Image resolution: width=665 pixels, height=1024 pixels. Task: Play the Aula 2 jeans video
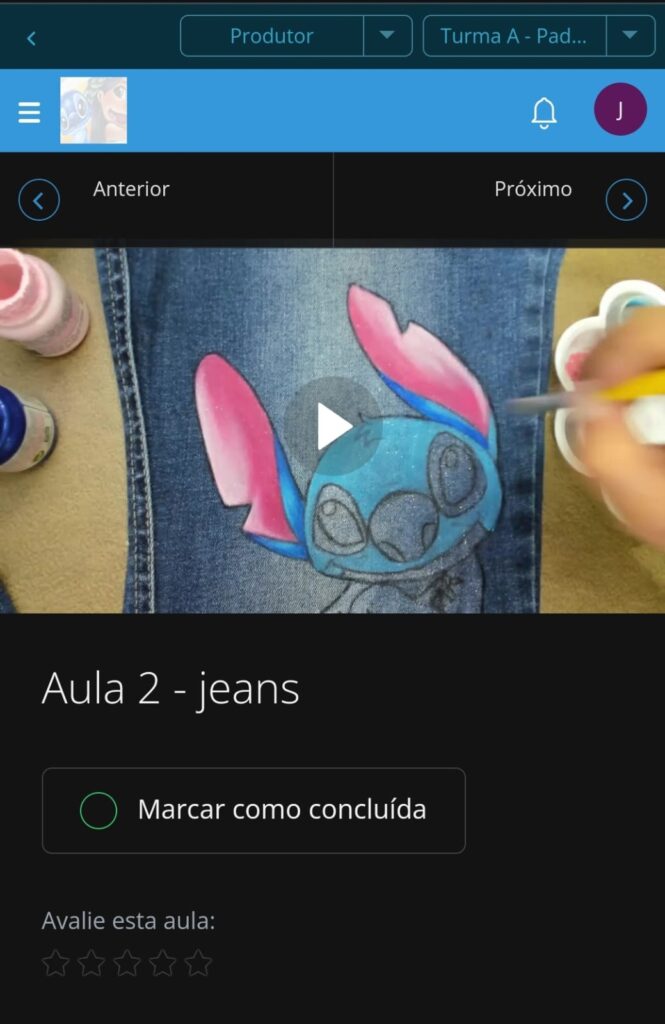333,426
